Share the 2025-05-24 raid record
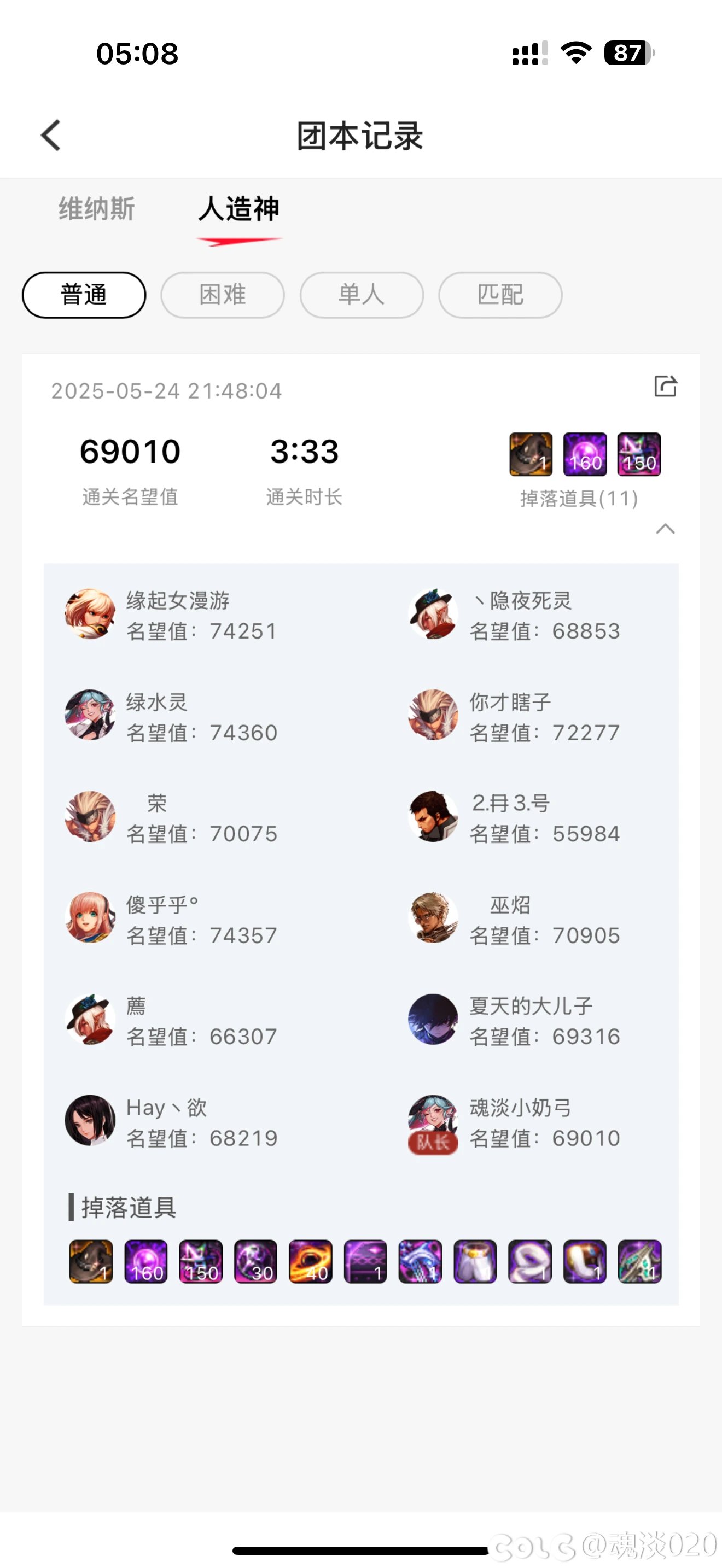The height and width of the screenshot is (1568, 722). click(x=665, y=386)
